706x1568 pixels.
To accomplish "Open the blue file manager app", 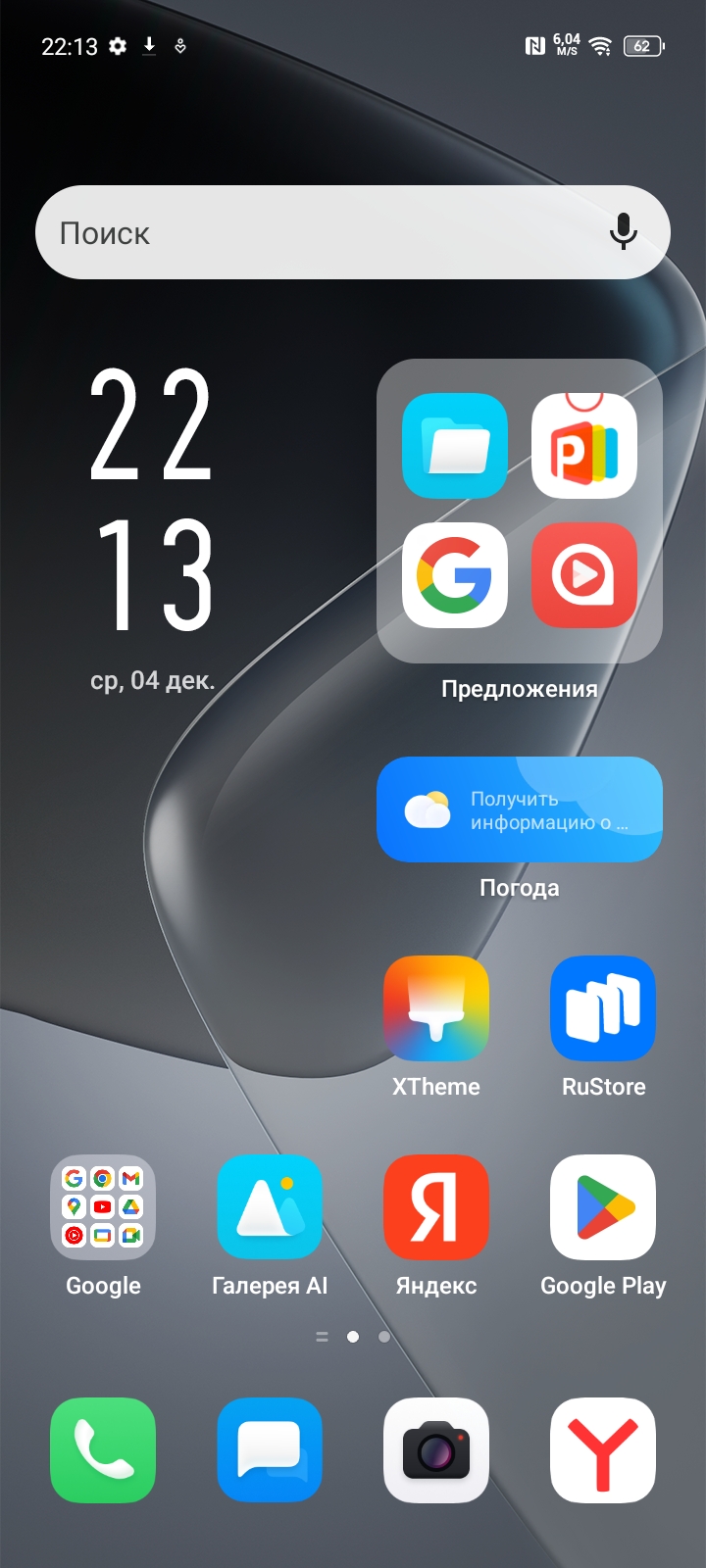I will pyautogui.click(x=455, y=446).
